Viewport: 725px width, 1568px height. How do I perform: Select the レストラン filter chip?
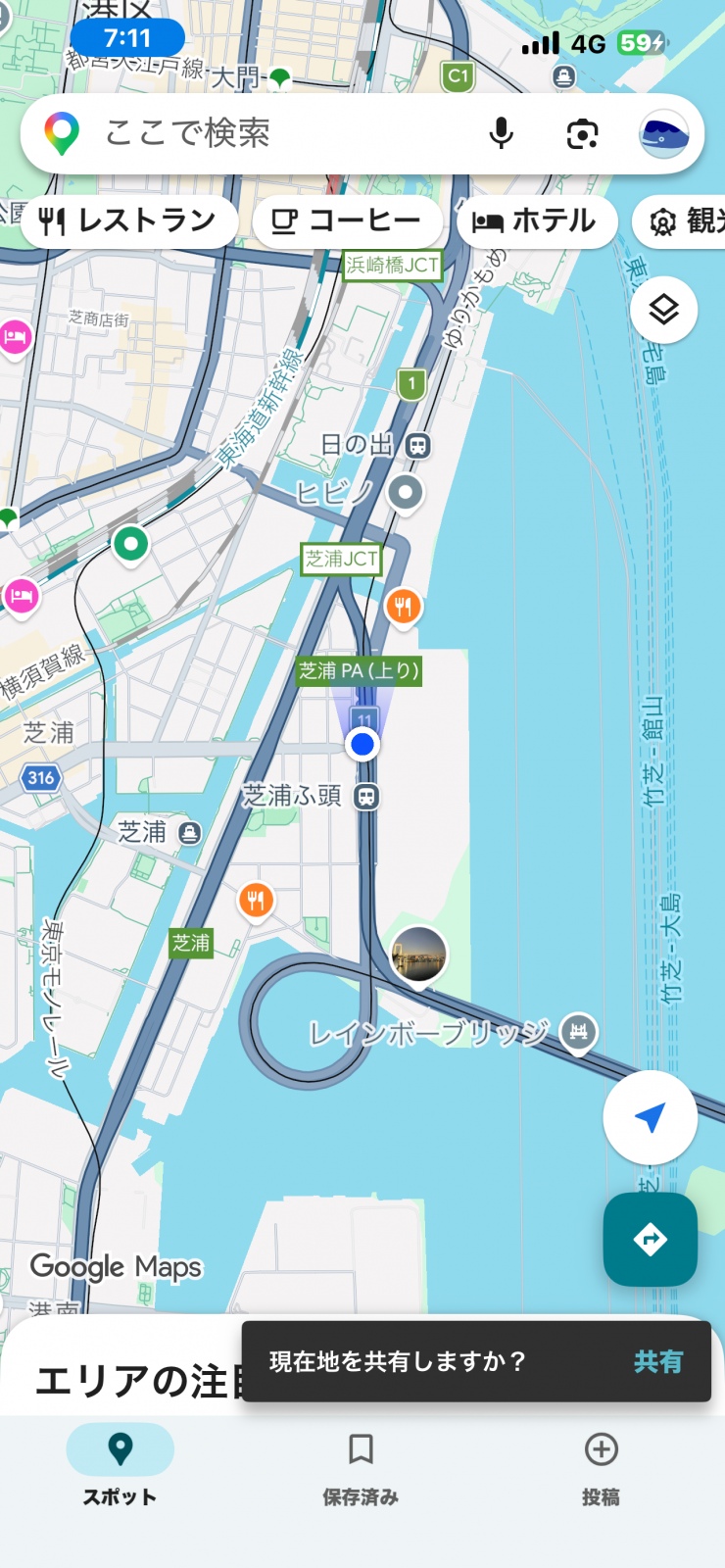[x=128, y=221]
